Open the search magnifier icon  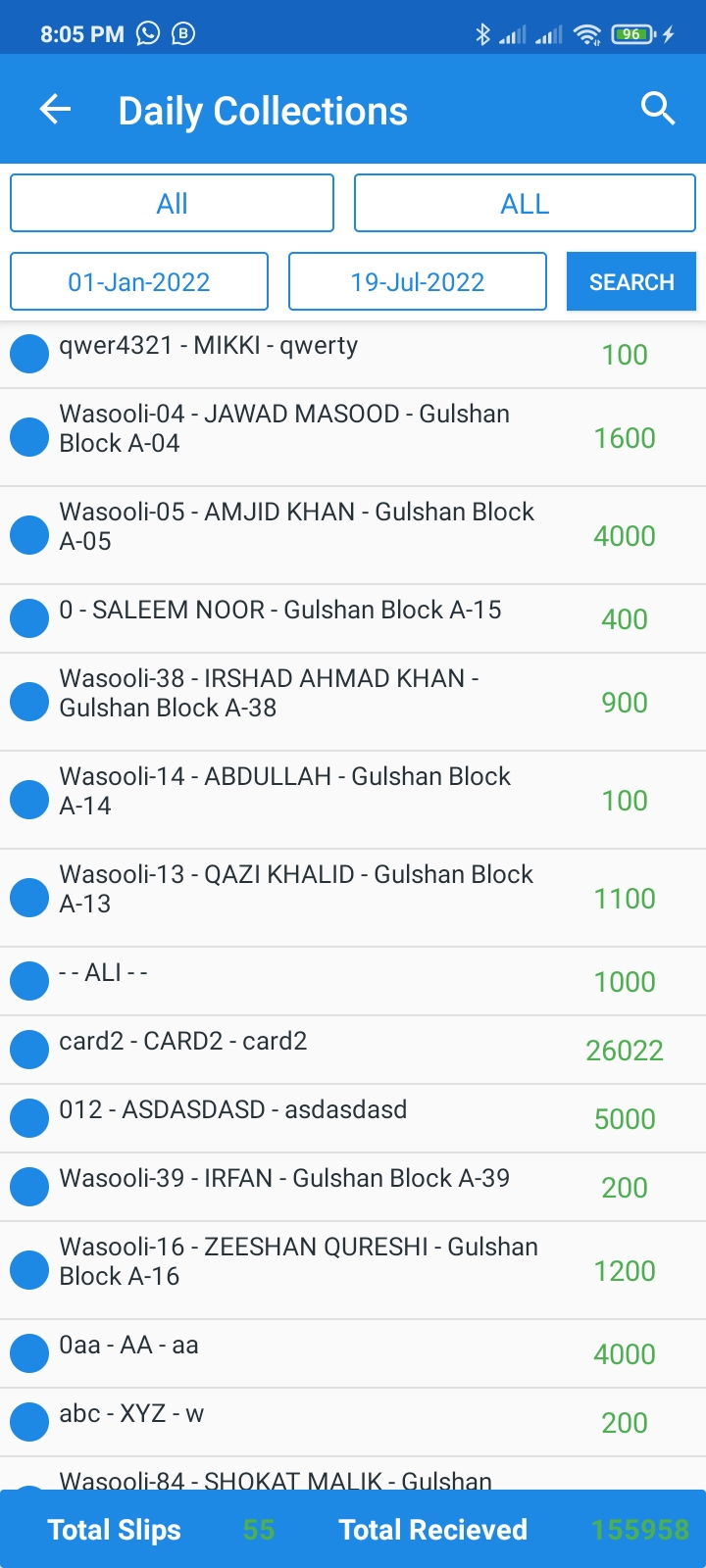tap(658, 109)
